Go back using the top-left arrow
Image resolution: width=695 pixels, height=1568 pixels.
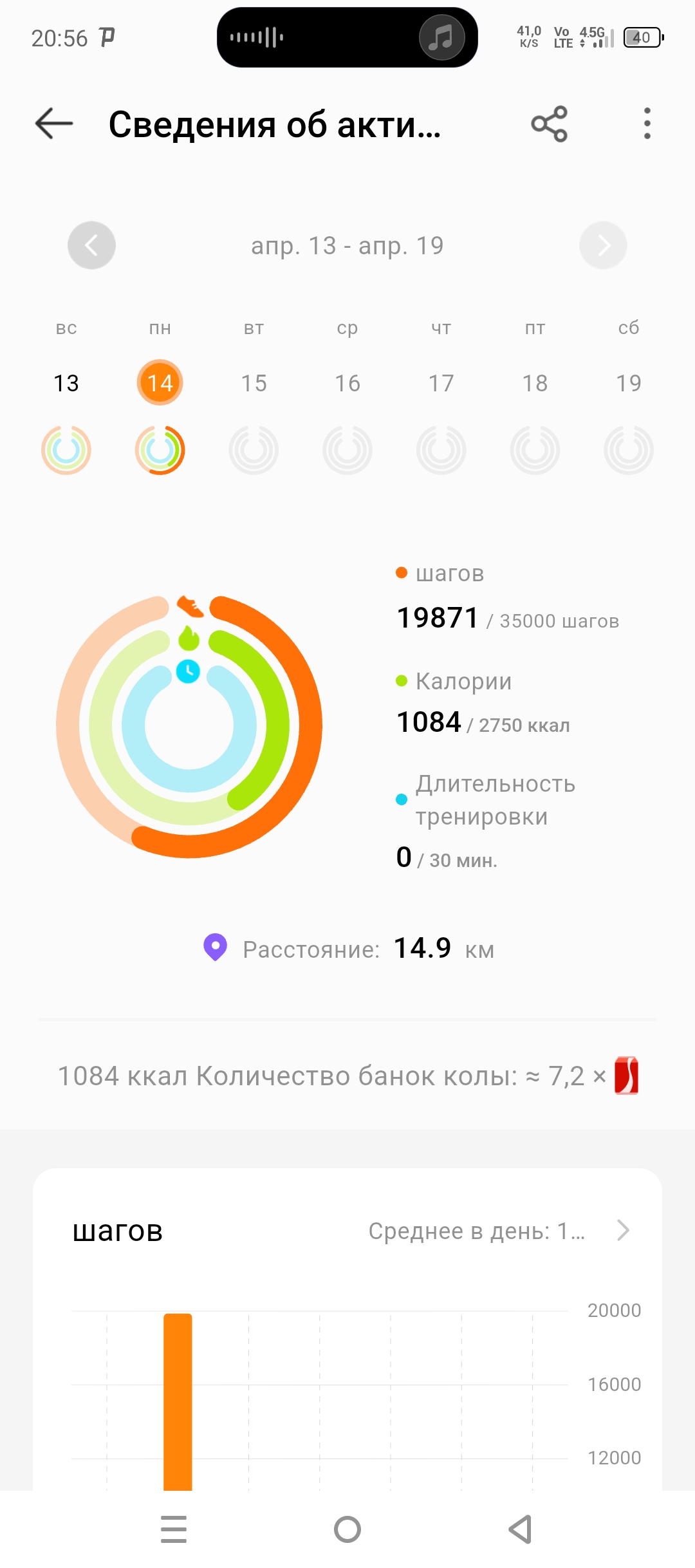coord(54,124)
